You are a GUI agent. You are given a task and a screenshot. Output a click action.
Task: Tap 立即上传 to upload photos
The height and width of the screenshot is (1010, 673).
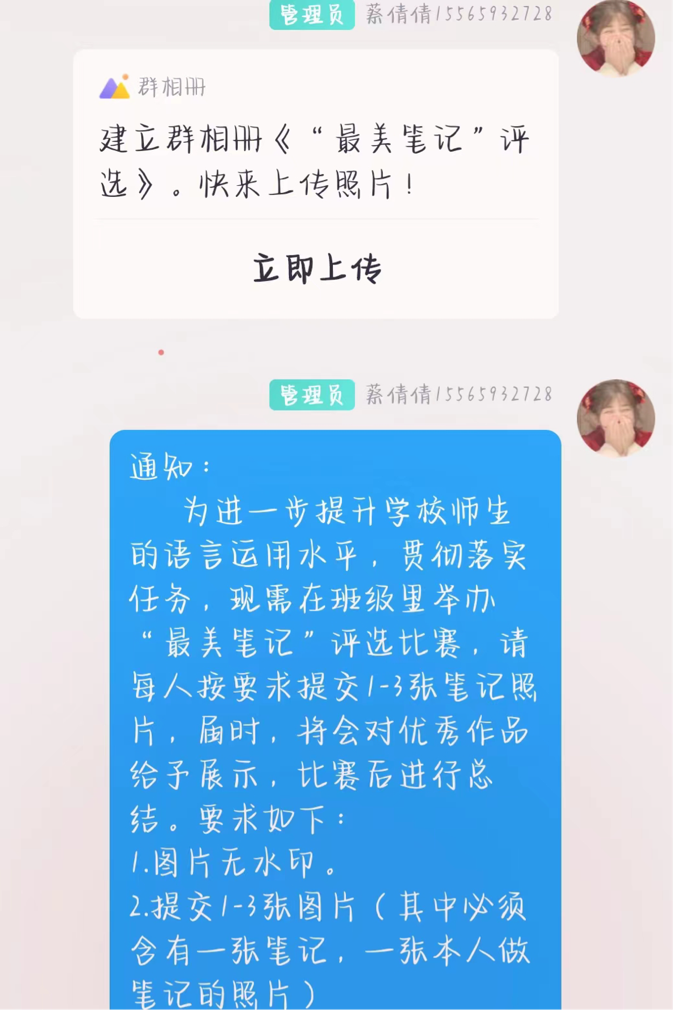[316, 268]
